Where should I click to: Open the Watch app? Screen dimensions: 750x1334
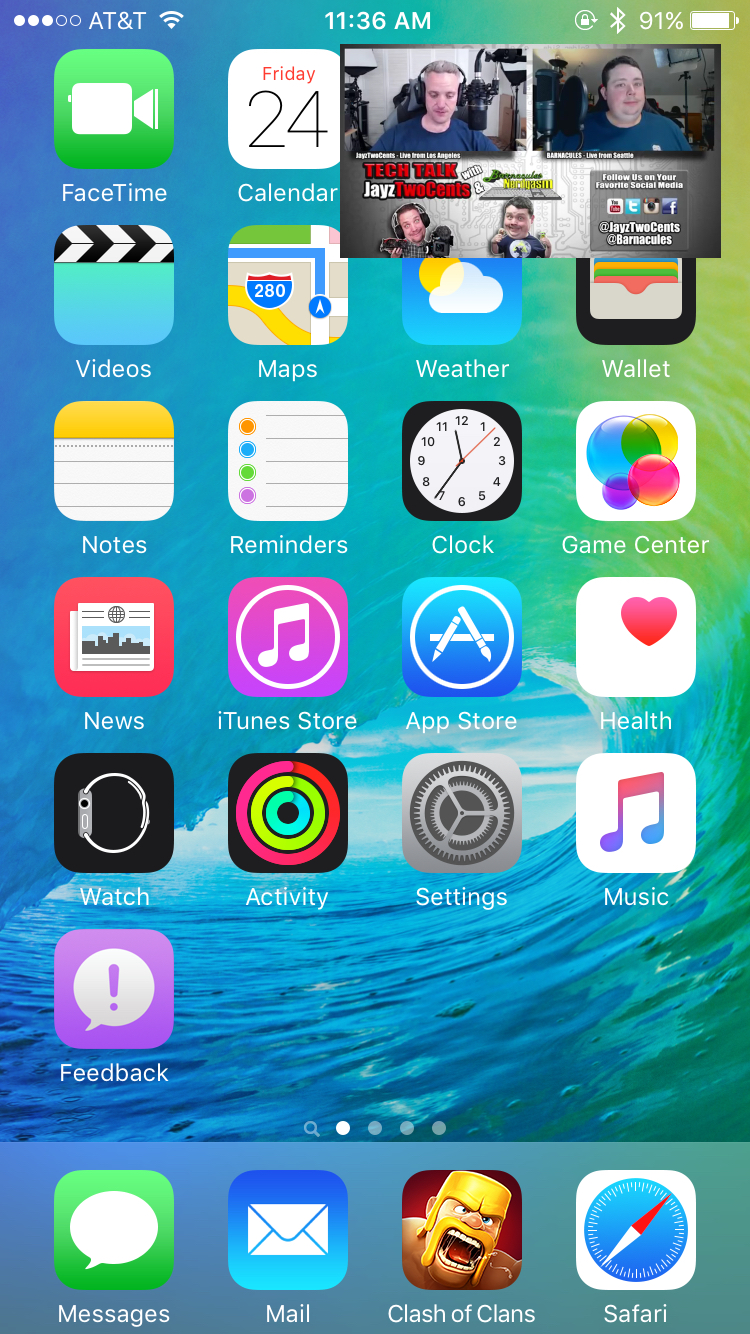pyautogui.click(x=114, y=813)
